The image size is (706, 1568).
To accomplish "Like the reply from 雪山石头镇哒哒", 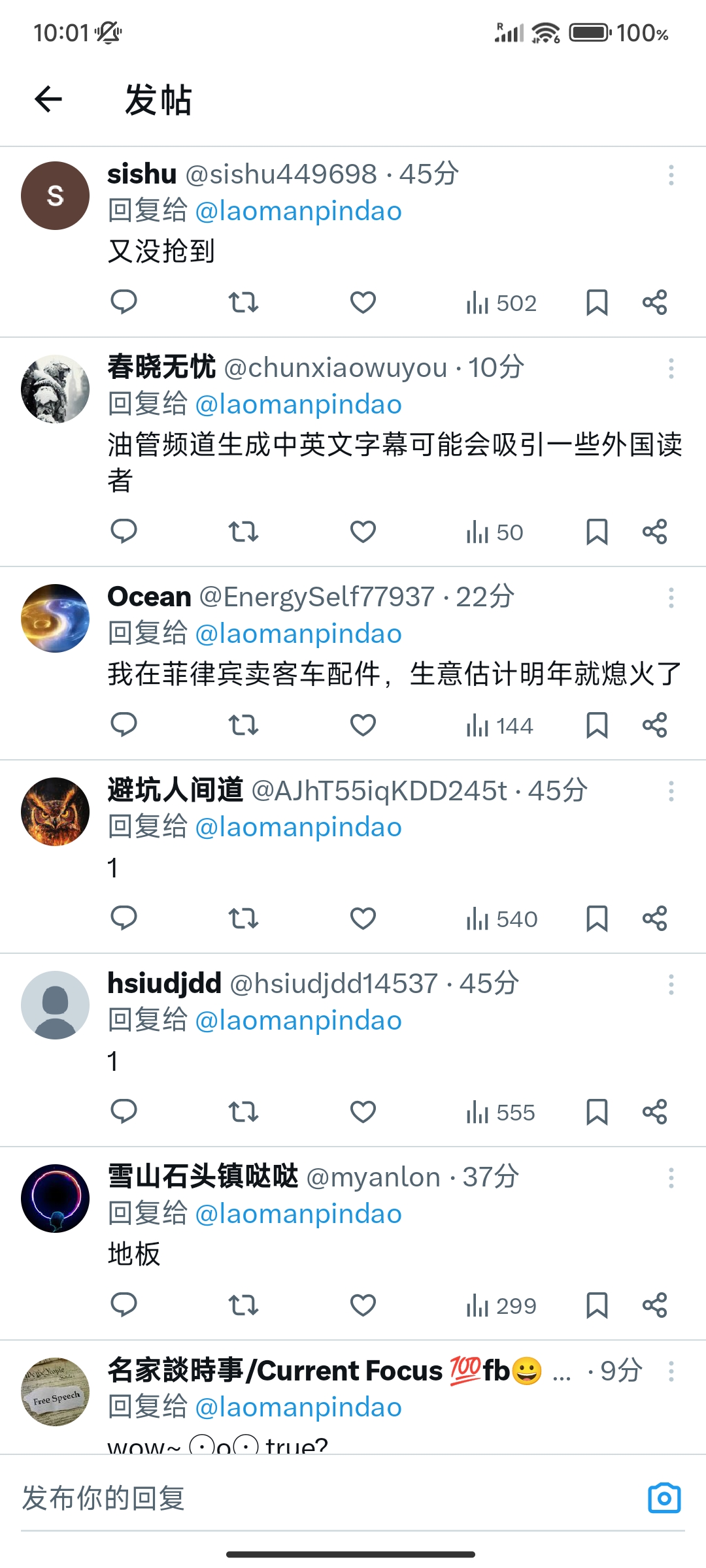I will pyautogui.click(x=363, y=1305).
